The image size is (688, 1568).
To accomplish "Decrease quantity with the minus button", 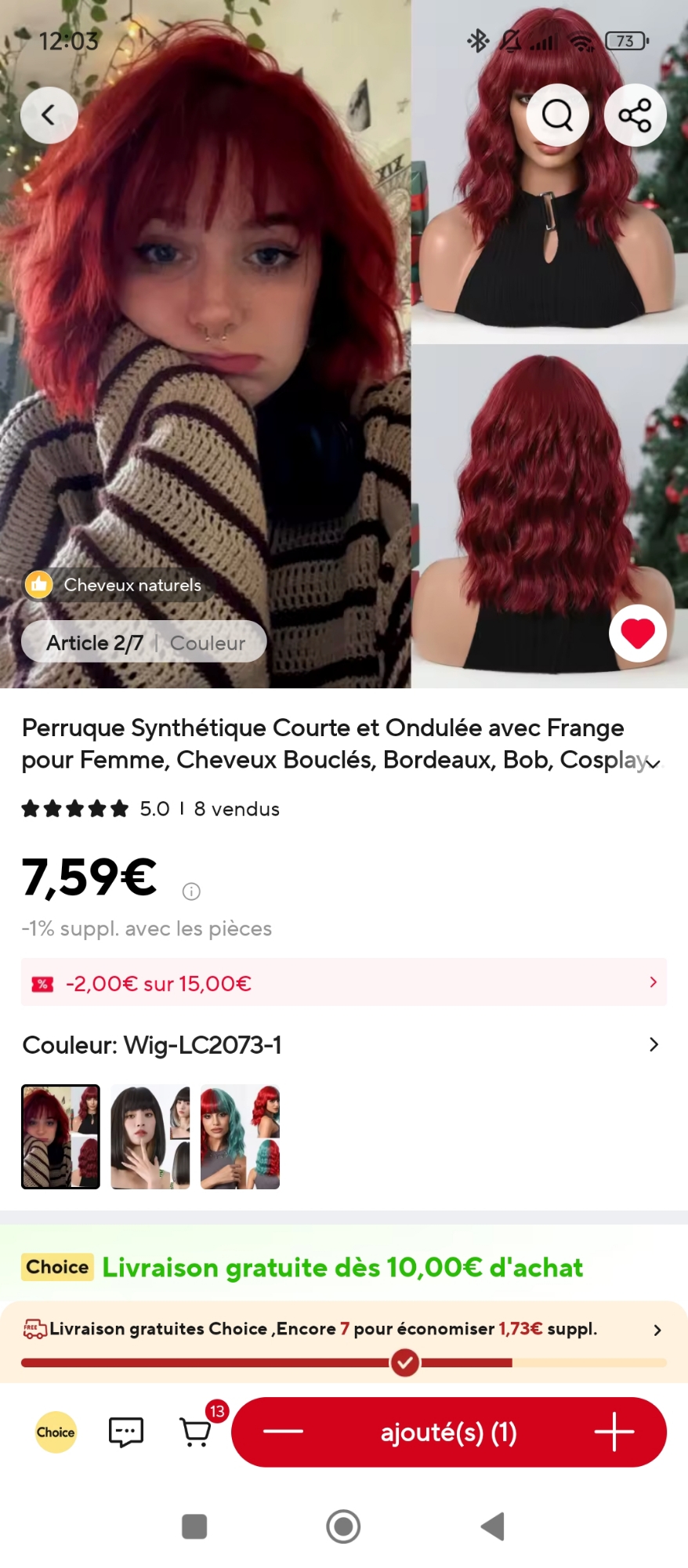I will [283, 1432].
